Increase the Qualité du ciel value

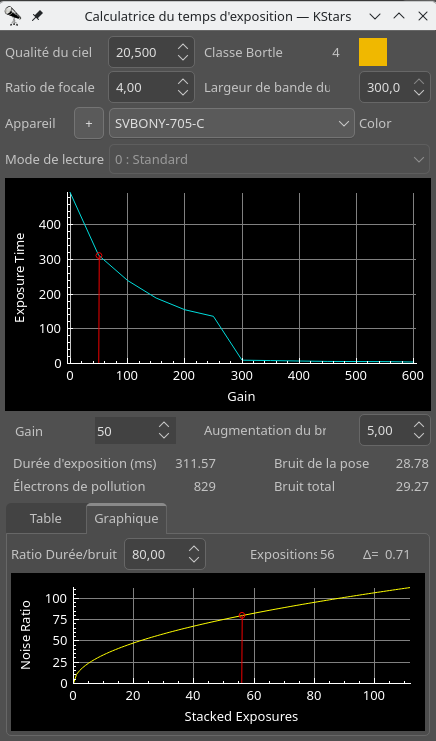click(183, 47)
